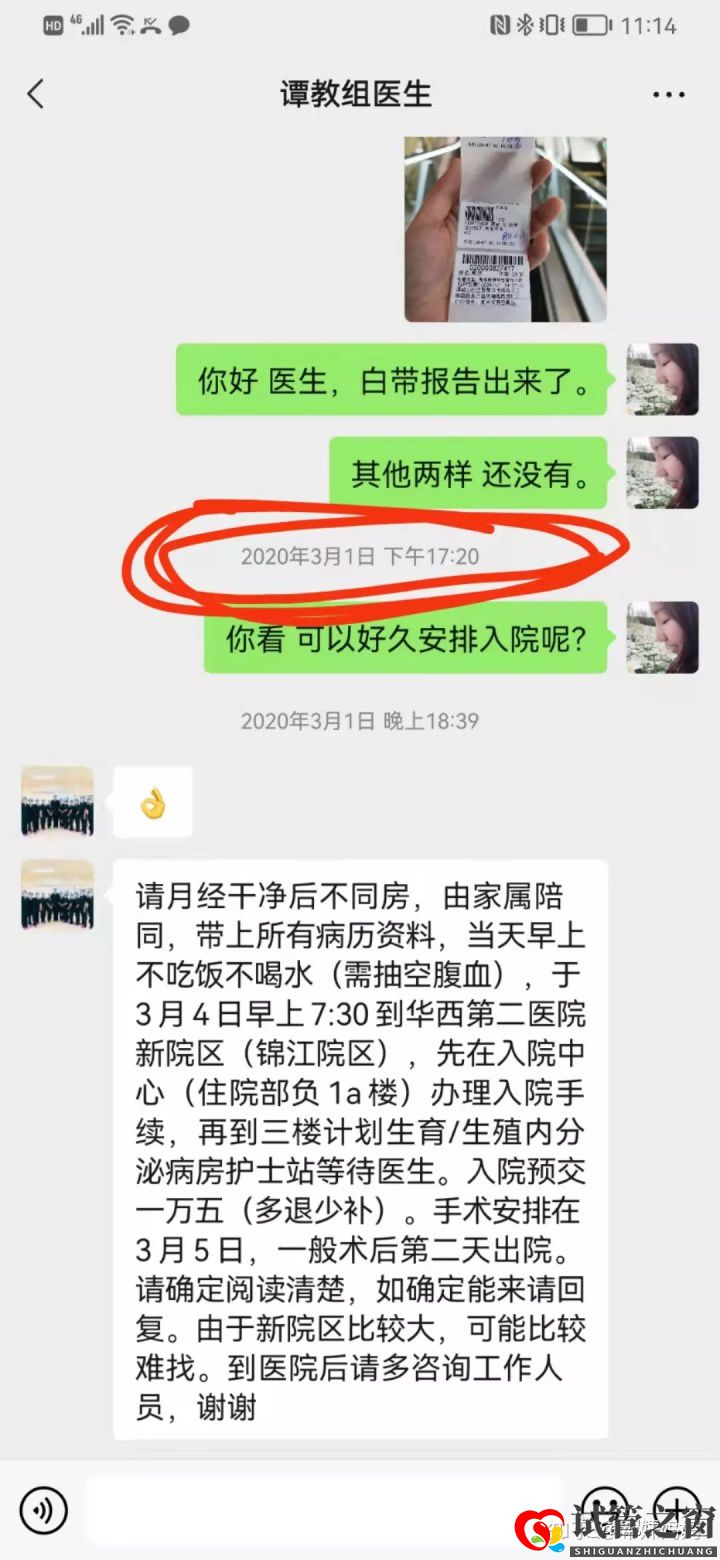Tap the hold-to-speak voice icon
Viewport: 720px width, 1560px height.
(x=42, y=1512)
